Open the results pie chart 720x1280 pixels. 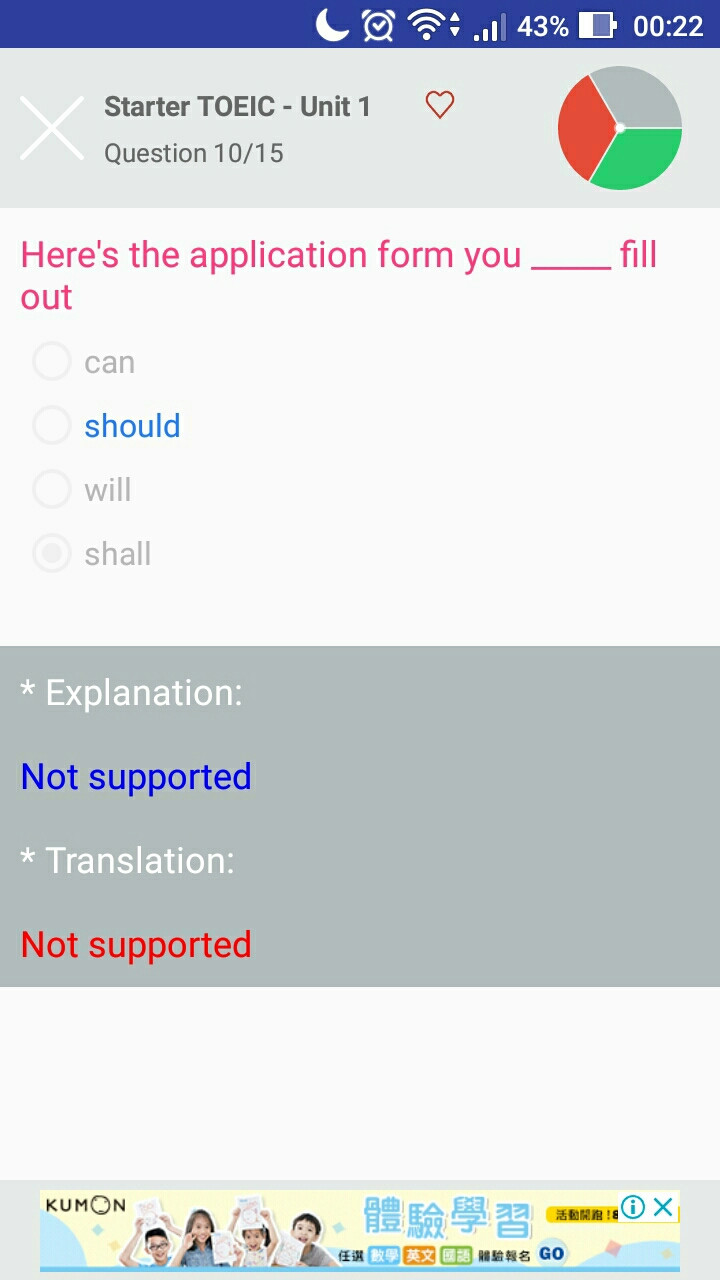pos(620,128)
